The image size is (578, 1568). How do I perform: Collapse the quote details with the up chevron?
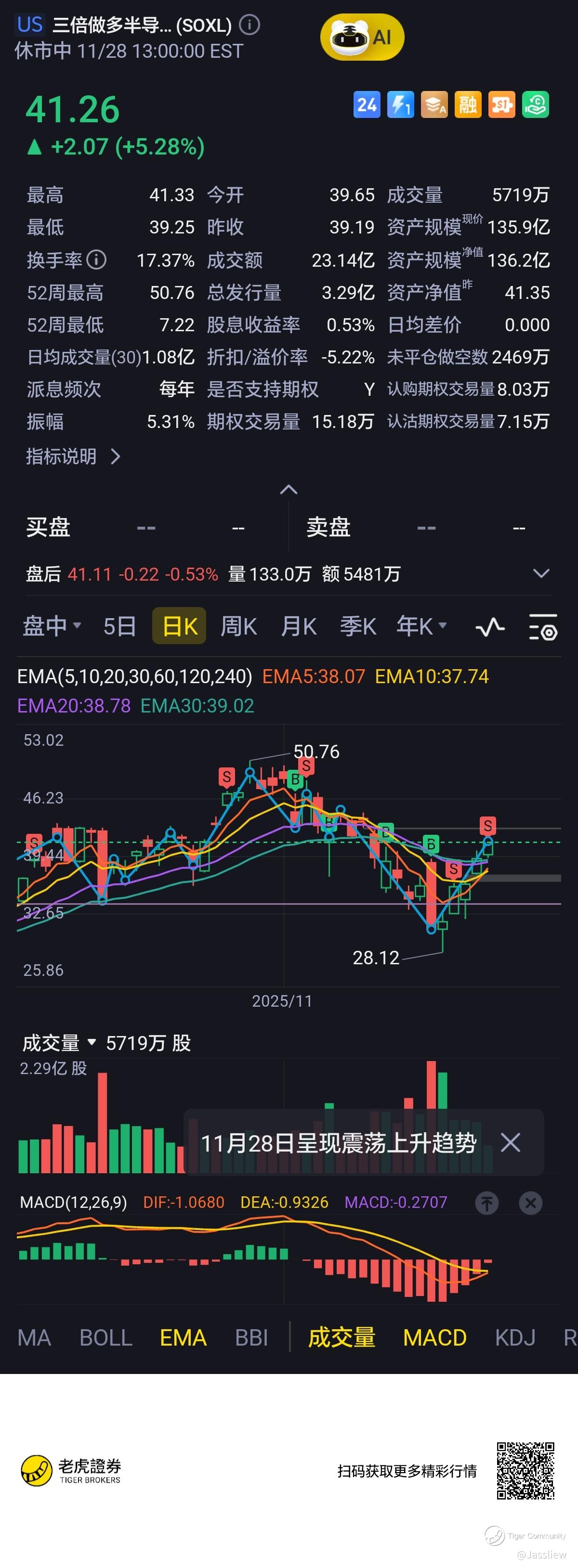point(289,490)
